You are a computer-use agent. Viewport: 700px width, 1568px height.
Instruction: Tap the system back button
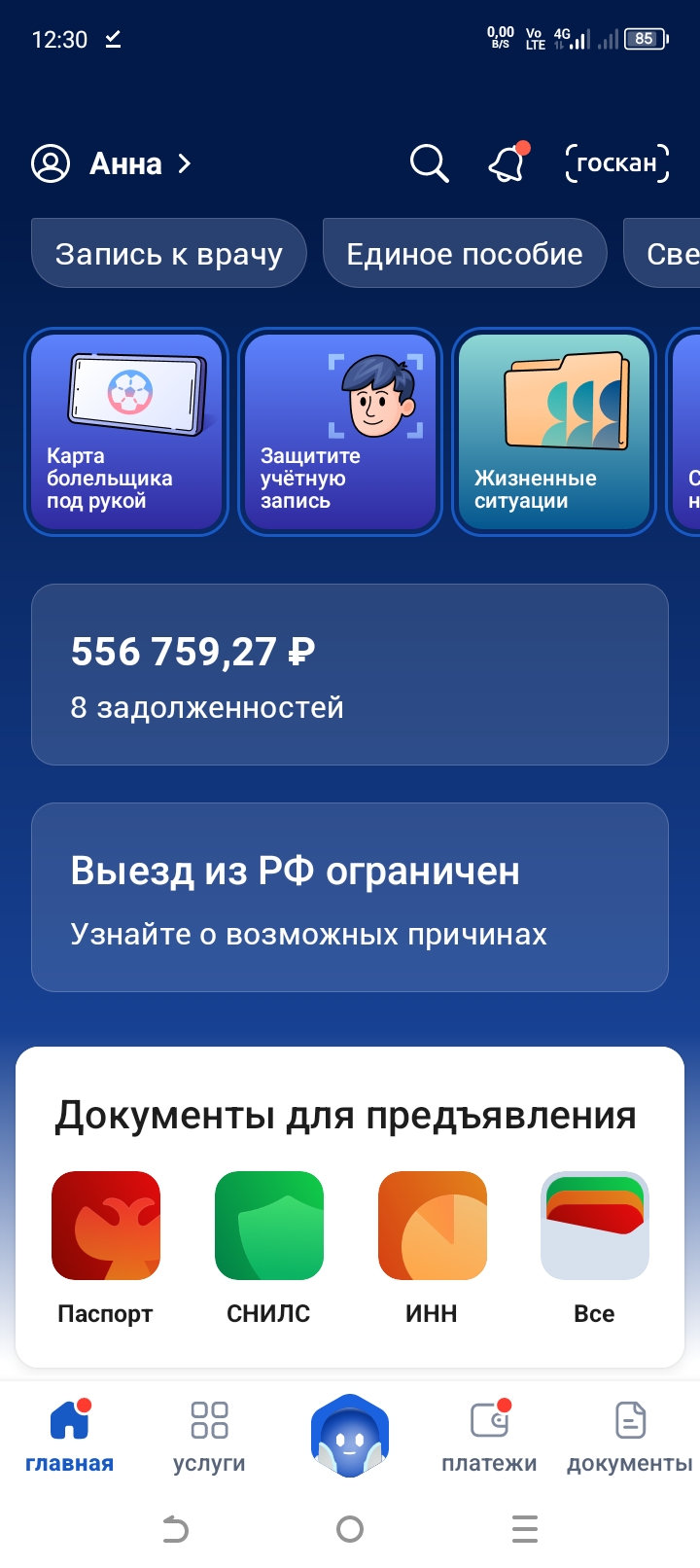(x=175, y=1529)
